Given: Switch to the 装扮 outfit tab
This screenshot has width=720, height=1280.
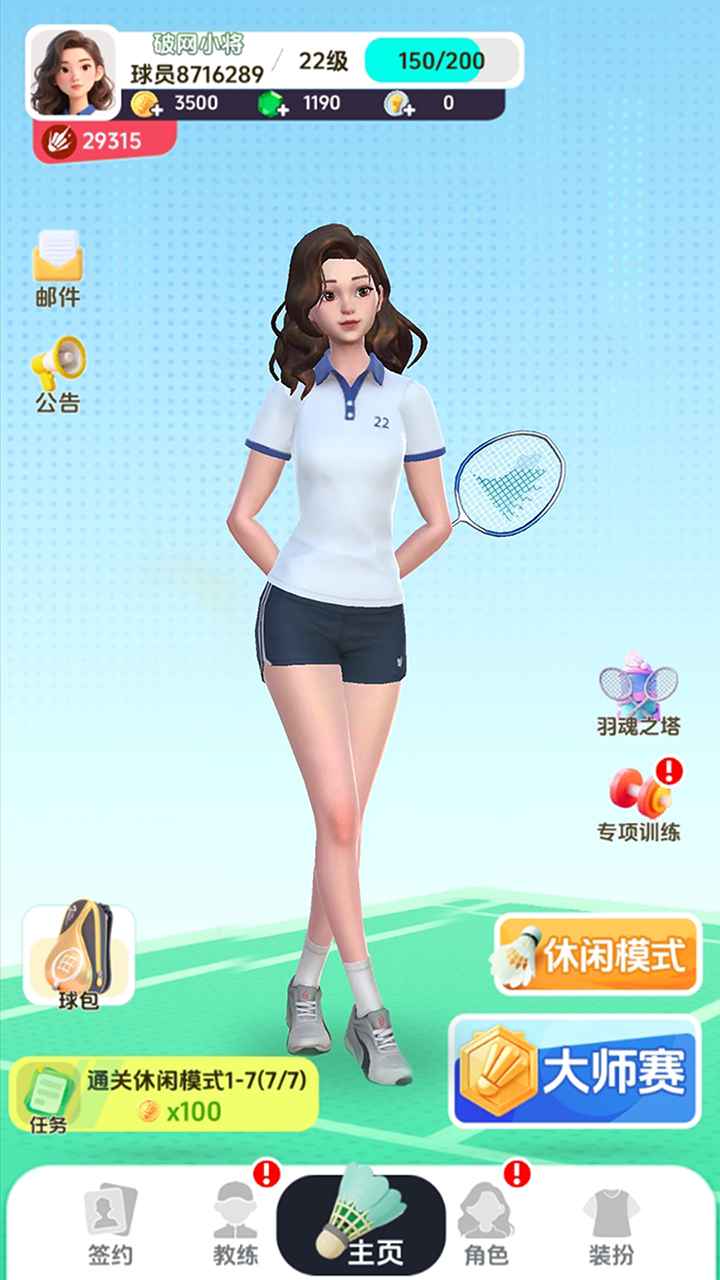Looking at the screenshot, I should click(x=611, y=1226).
